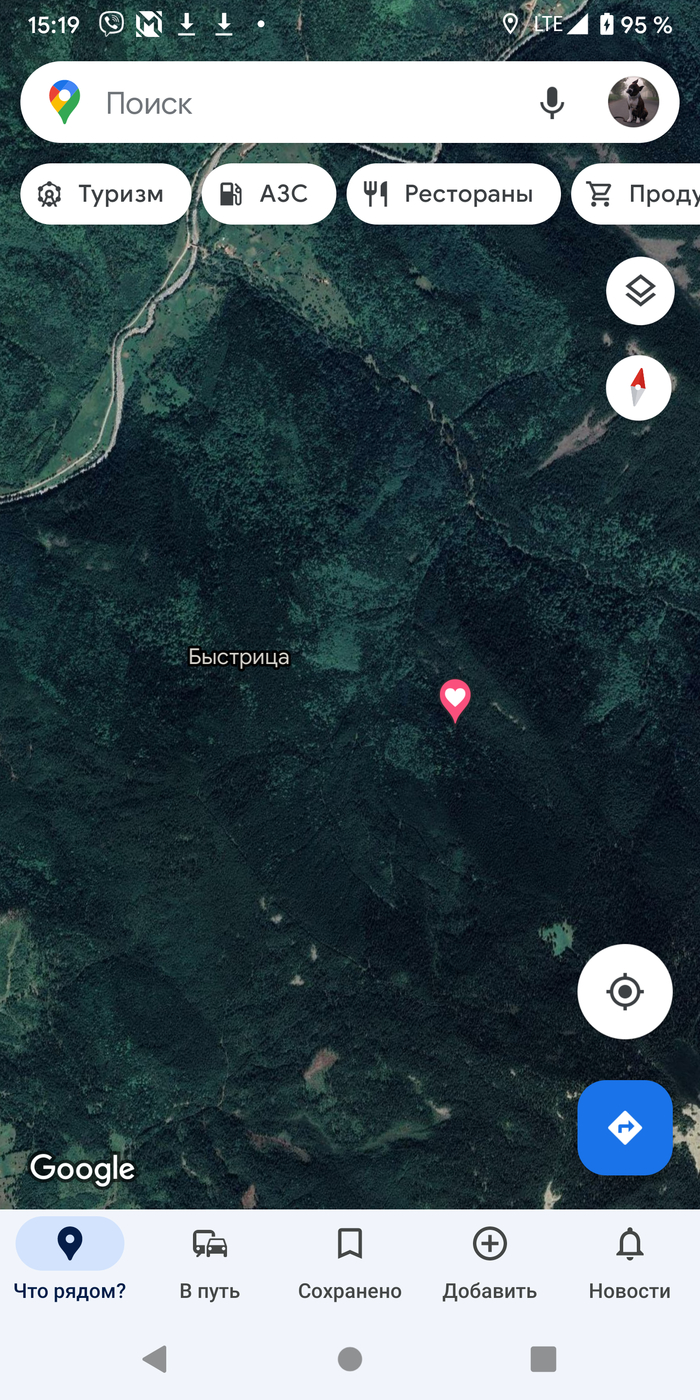Center map on my location

click(625, 991)
